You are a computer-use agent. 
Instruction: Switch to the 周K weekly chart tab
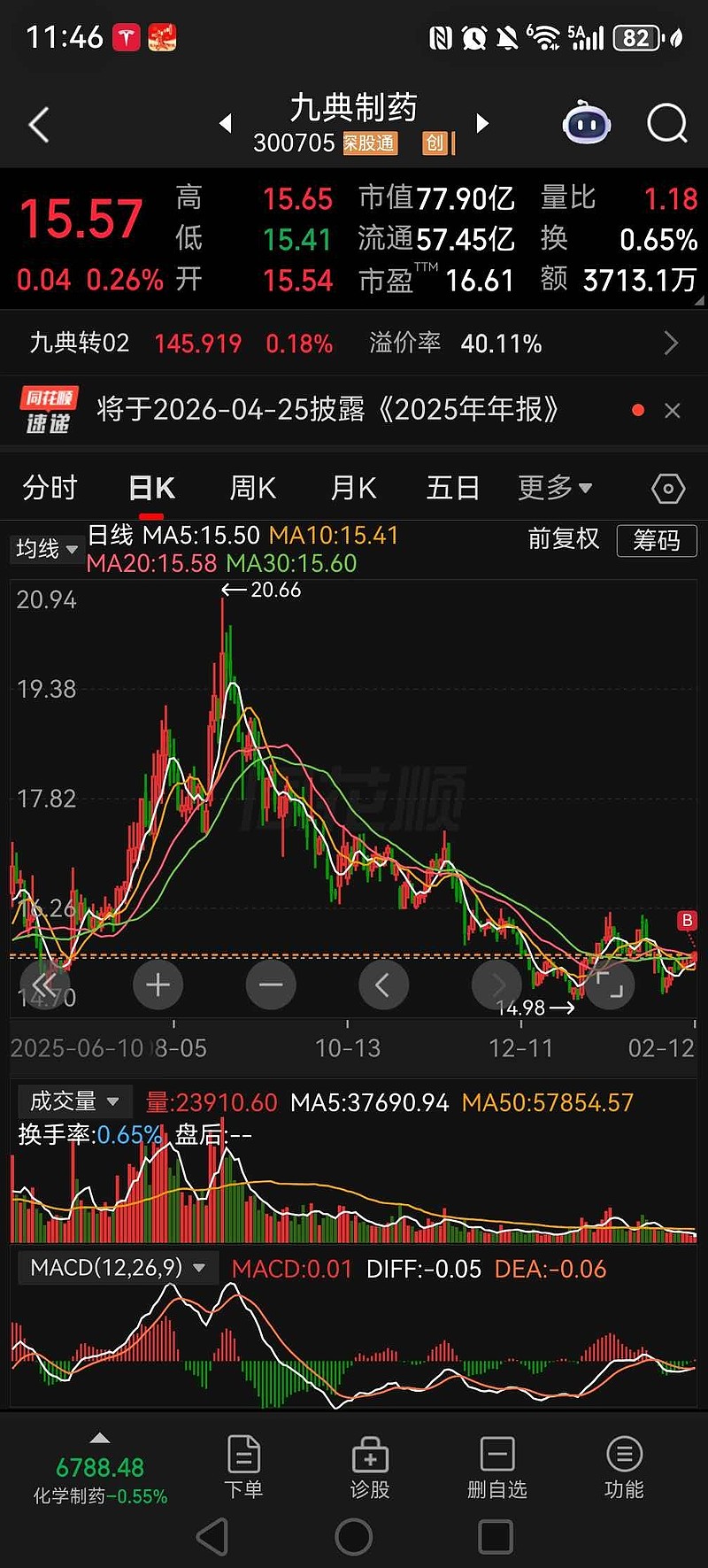251,488
